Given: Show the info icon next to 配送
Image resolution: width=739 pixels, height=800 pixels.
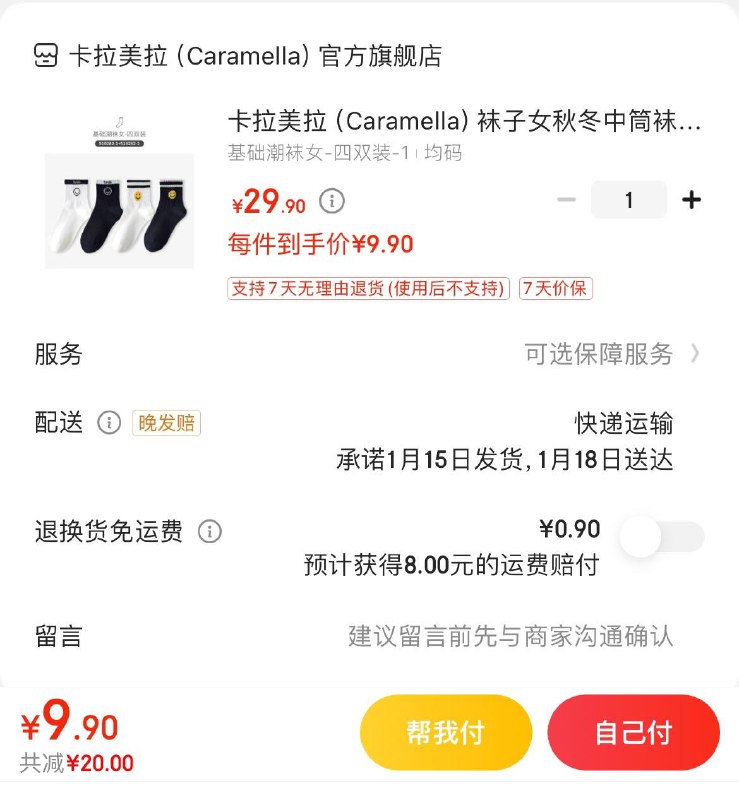Looking at the screenshot, I should pyautogui.click(x=109, y=423).
